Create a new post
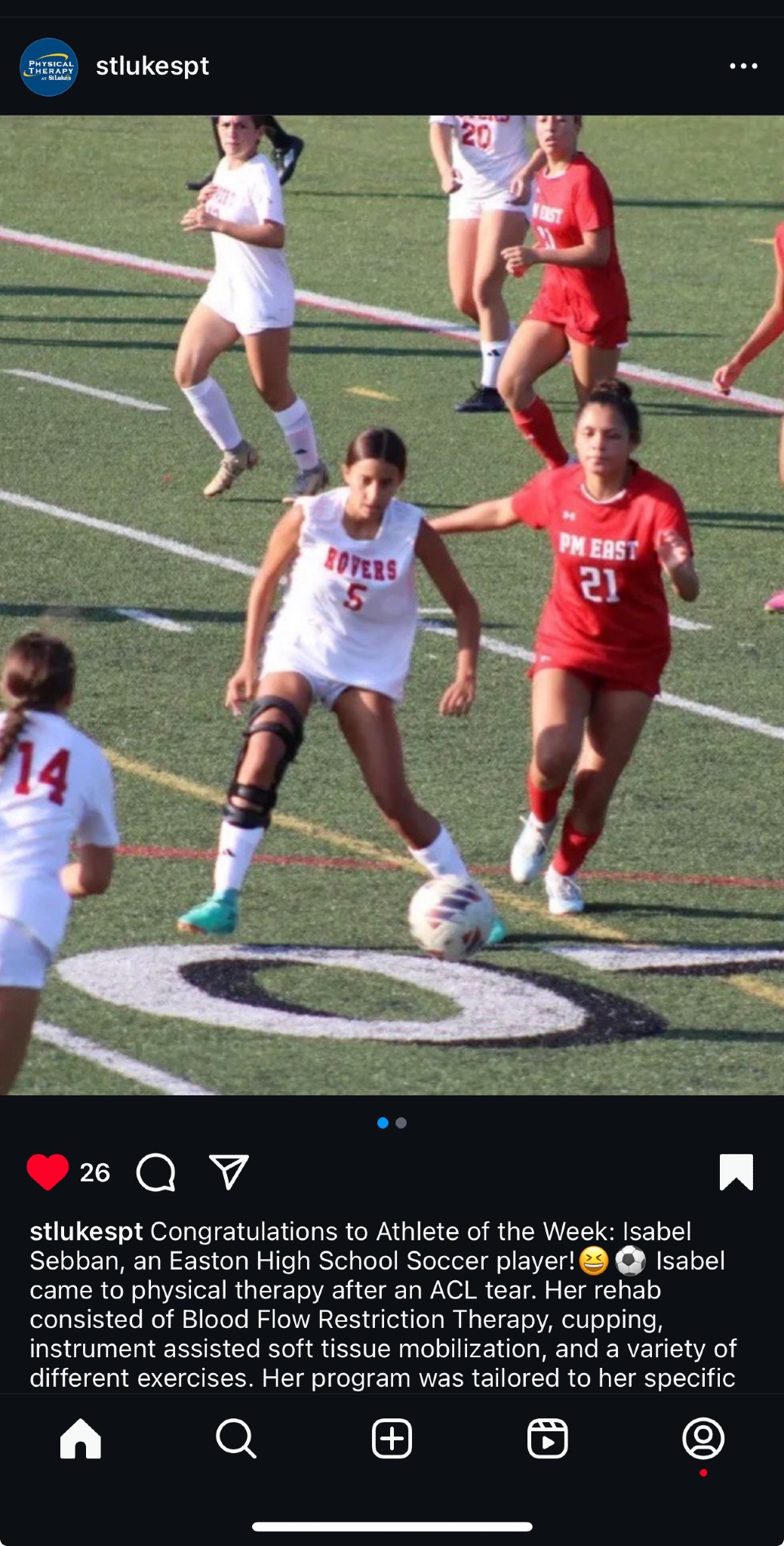 (392, 1438)
